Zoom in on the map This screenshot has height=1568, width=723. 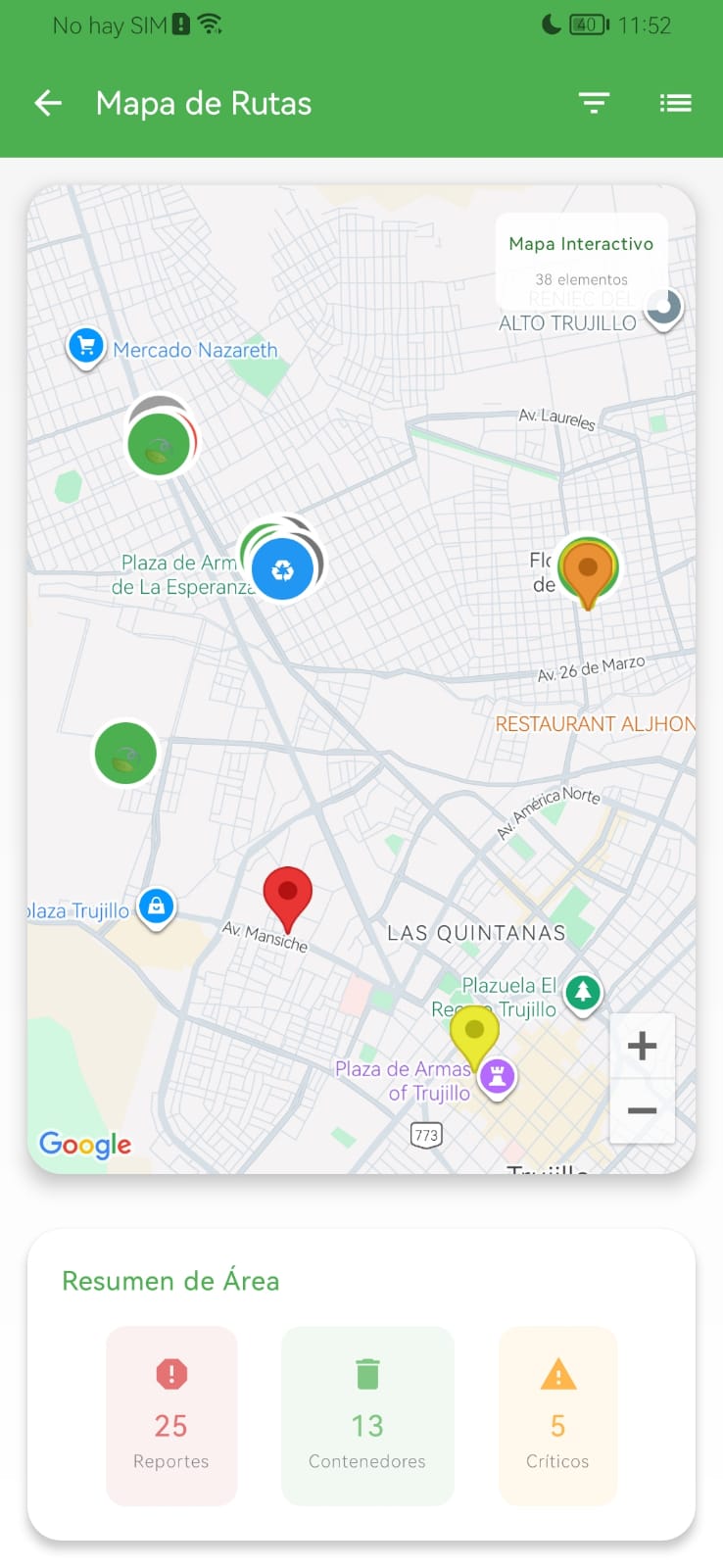642,1046
